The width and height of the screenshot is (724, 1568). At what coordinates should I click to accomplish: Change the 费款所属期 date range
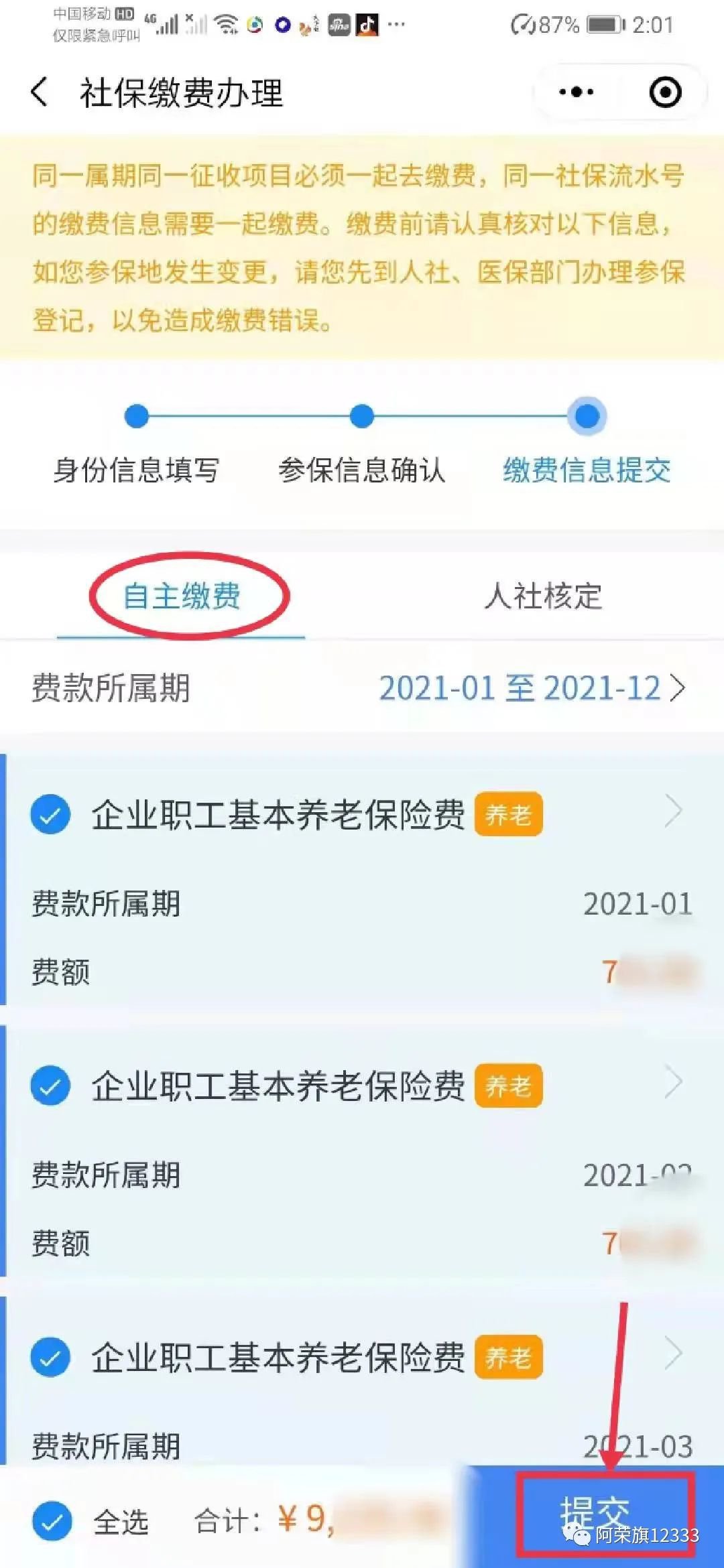point(532,688)
